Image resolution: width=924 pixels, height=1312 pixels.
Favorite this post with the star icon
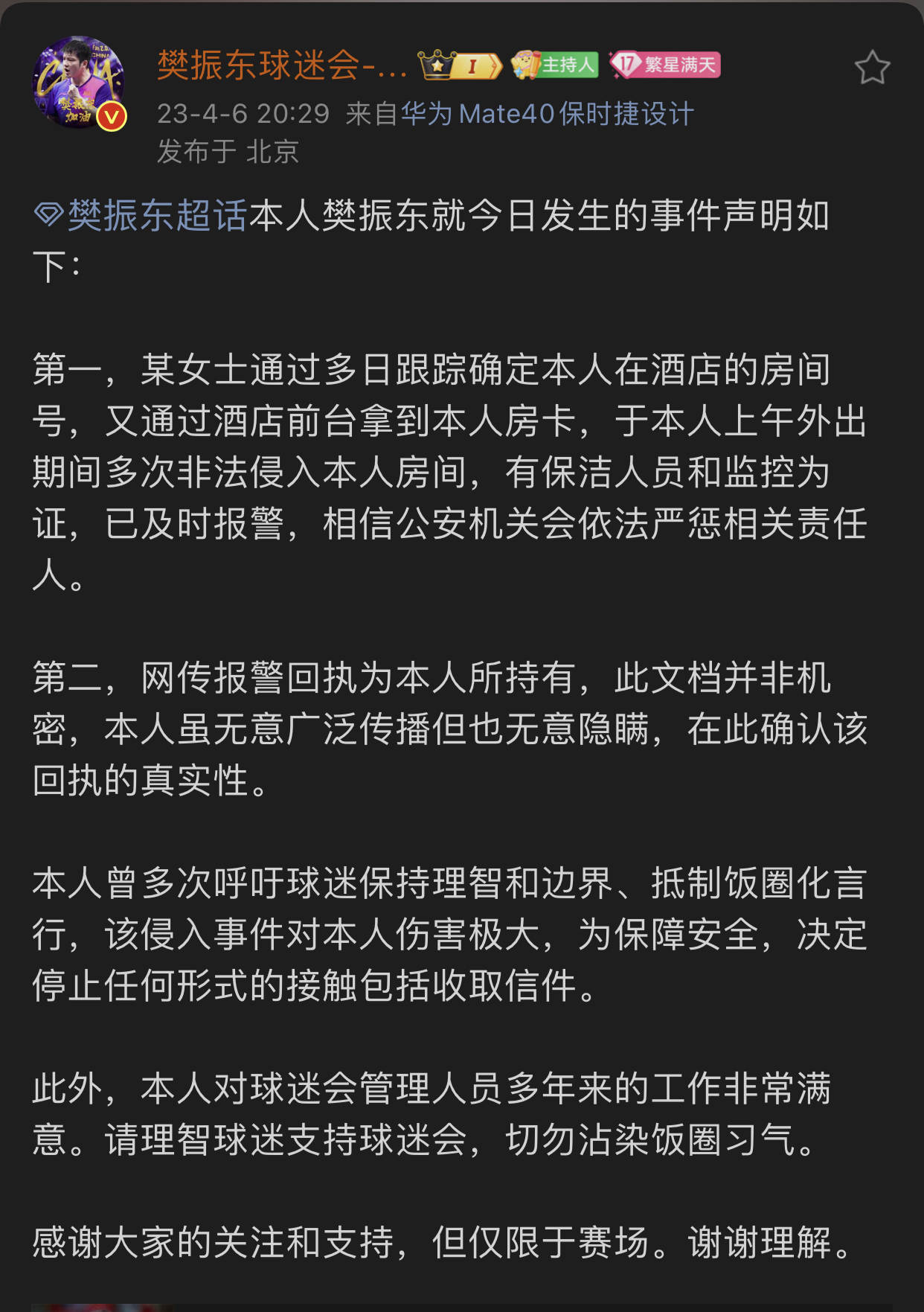coord(872,68)
